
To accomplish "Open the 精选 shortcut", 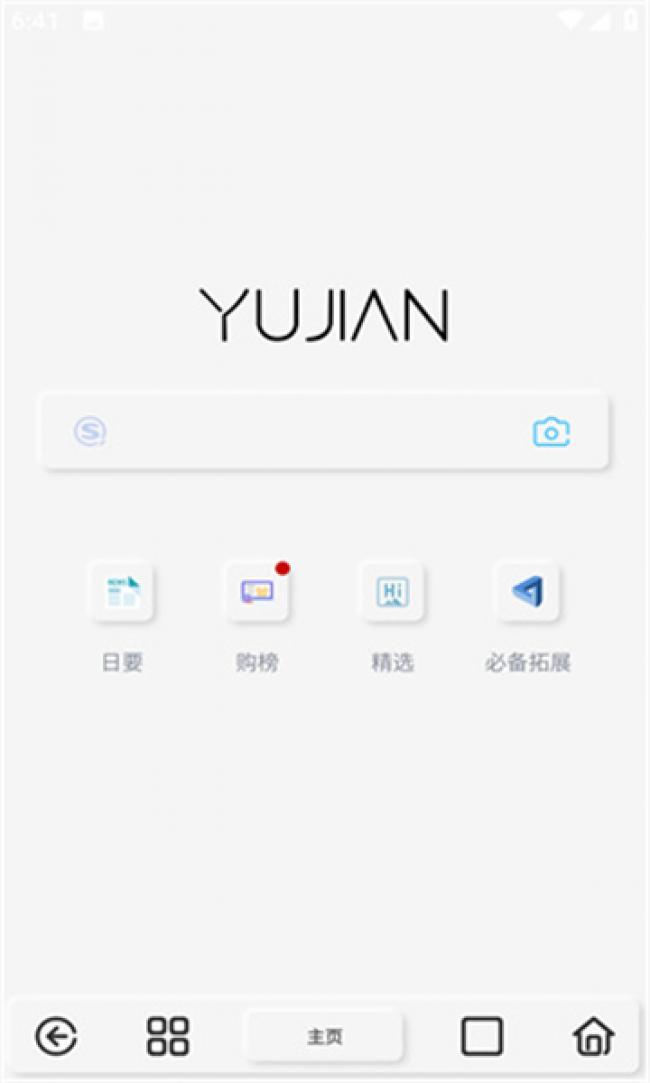I will pos(392,593).
